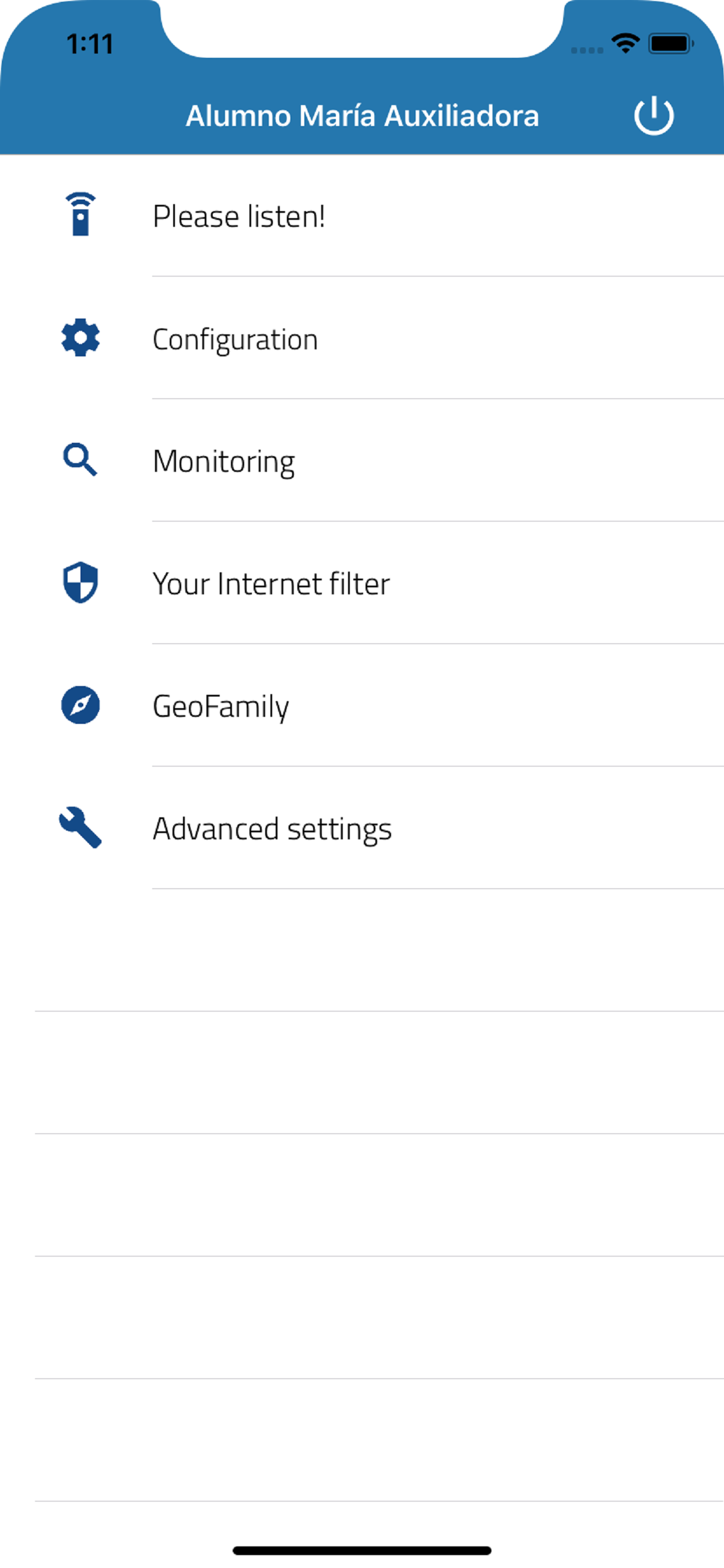The height and width of the screenshot is (1568, 724).
Task: Tap the GeoFamily row
Action: tap(222, 706)
